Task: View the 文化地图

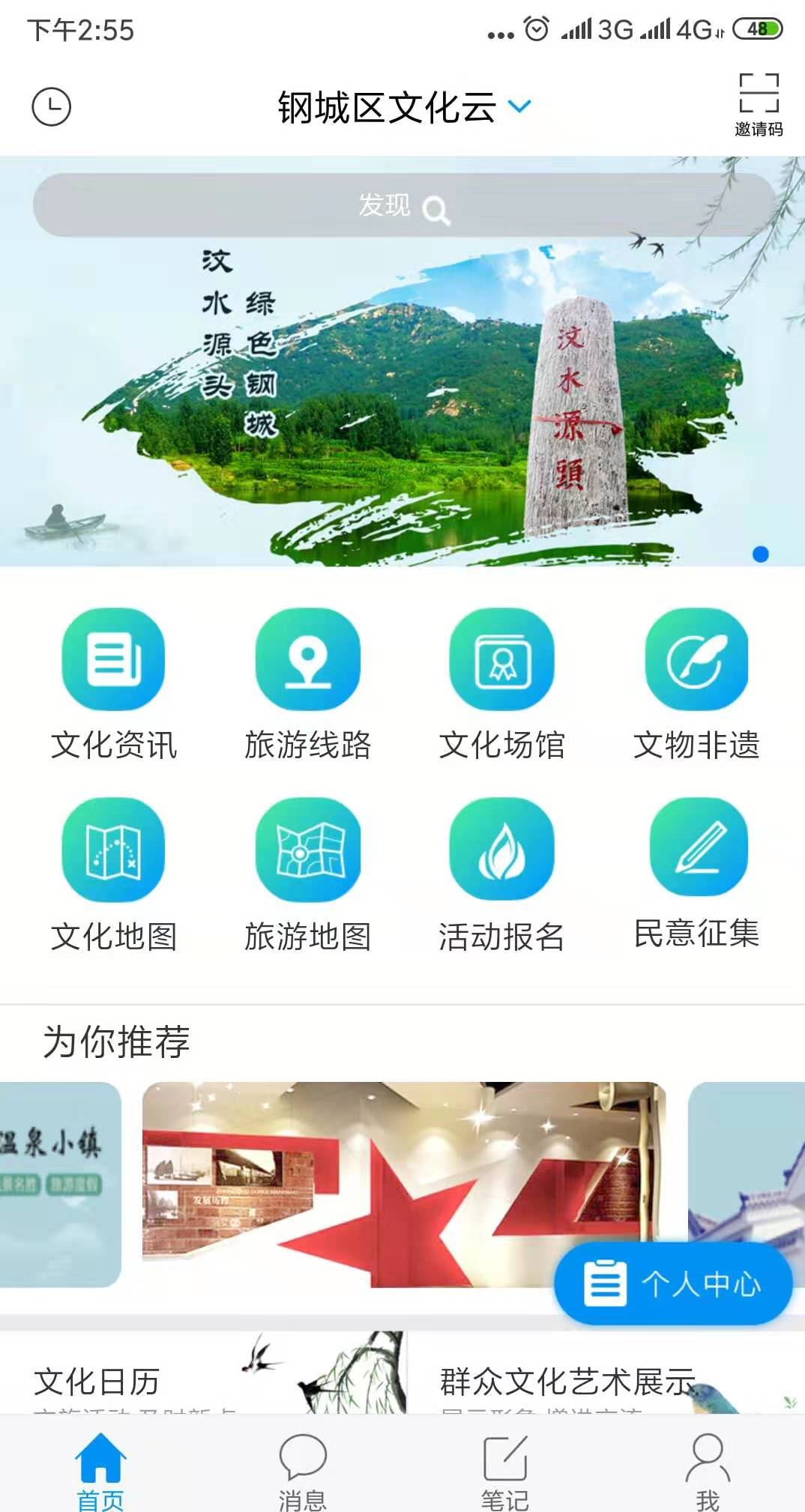Action: pyautogui.click(x=113, y=874)
